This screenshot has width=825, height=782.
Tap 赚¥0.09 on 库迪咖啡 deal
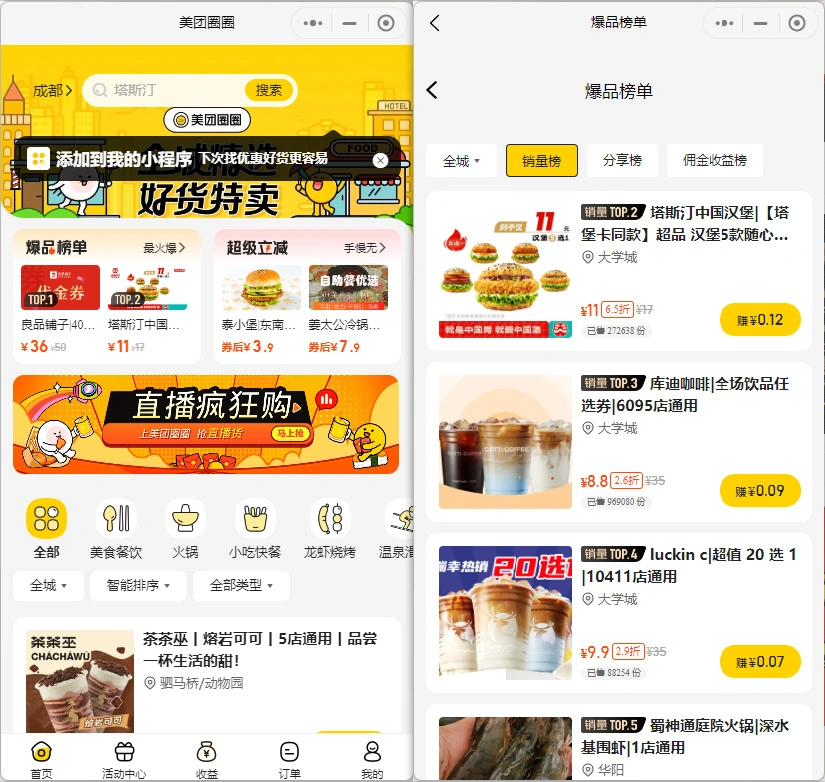760,491
